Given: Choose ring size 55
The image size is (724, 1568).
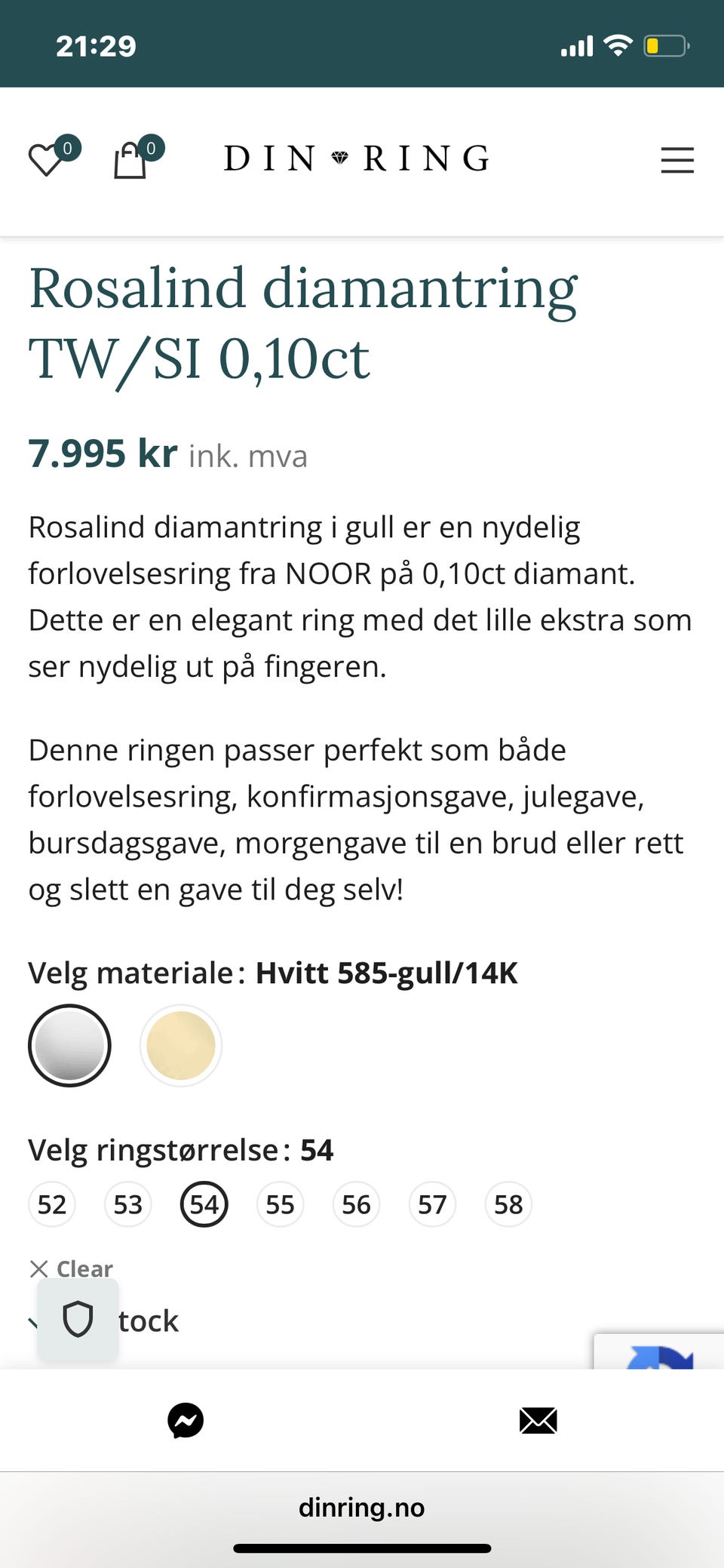Looking at the screenshot, I should (280, 1204).
